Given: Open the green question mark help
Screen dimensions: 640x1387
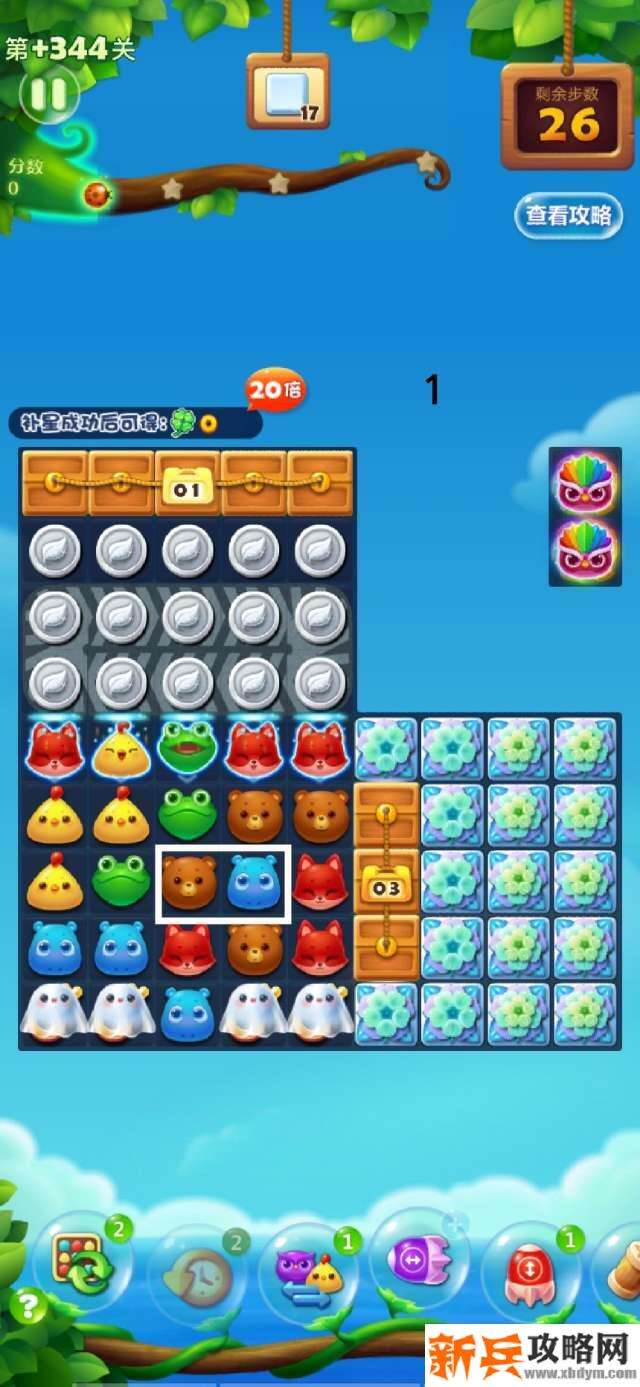Looking at the screenshot, I should [x=29, y=1305].
